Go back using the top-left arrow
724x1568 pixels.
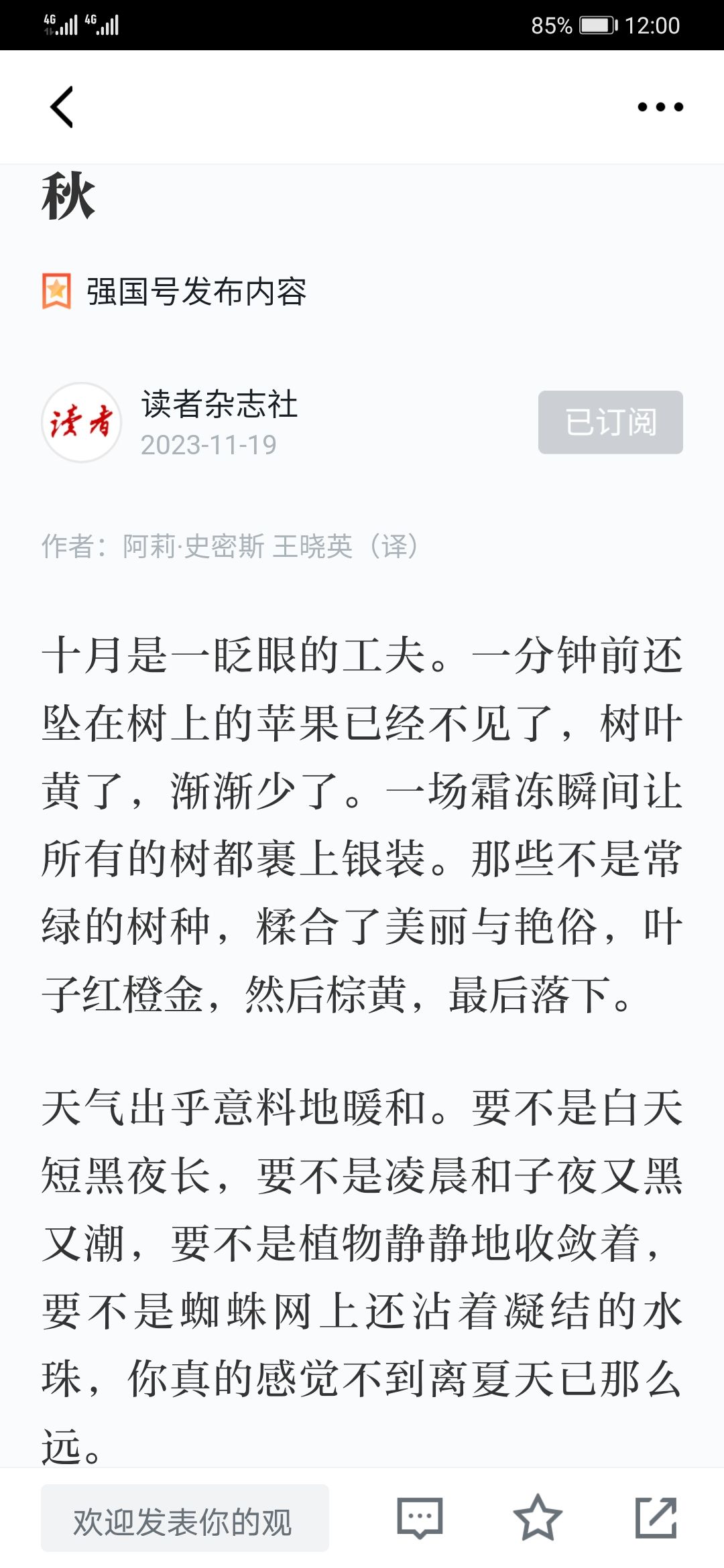62,107
